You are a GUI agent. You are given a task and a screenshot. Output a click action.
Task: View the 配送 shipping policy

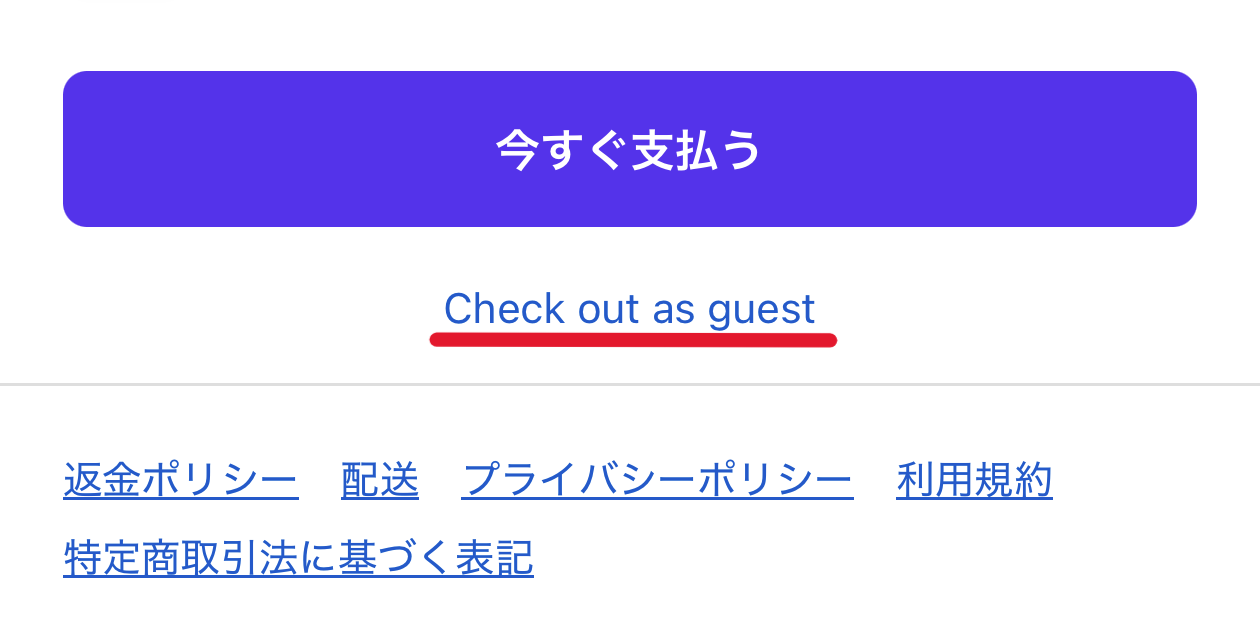pos(380,481)
